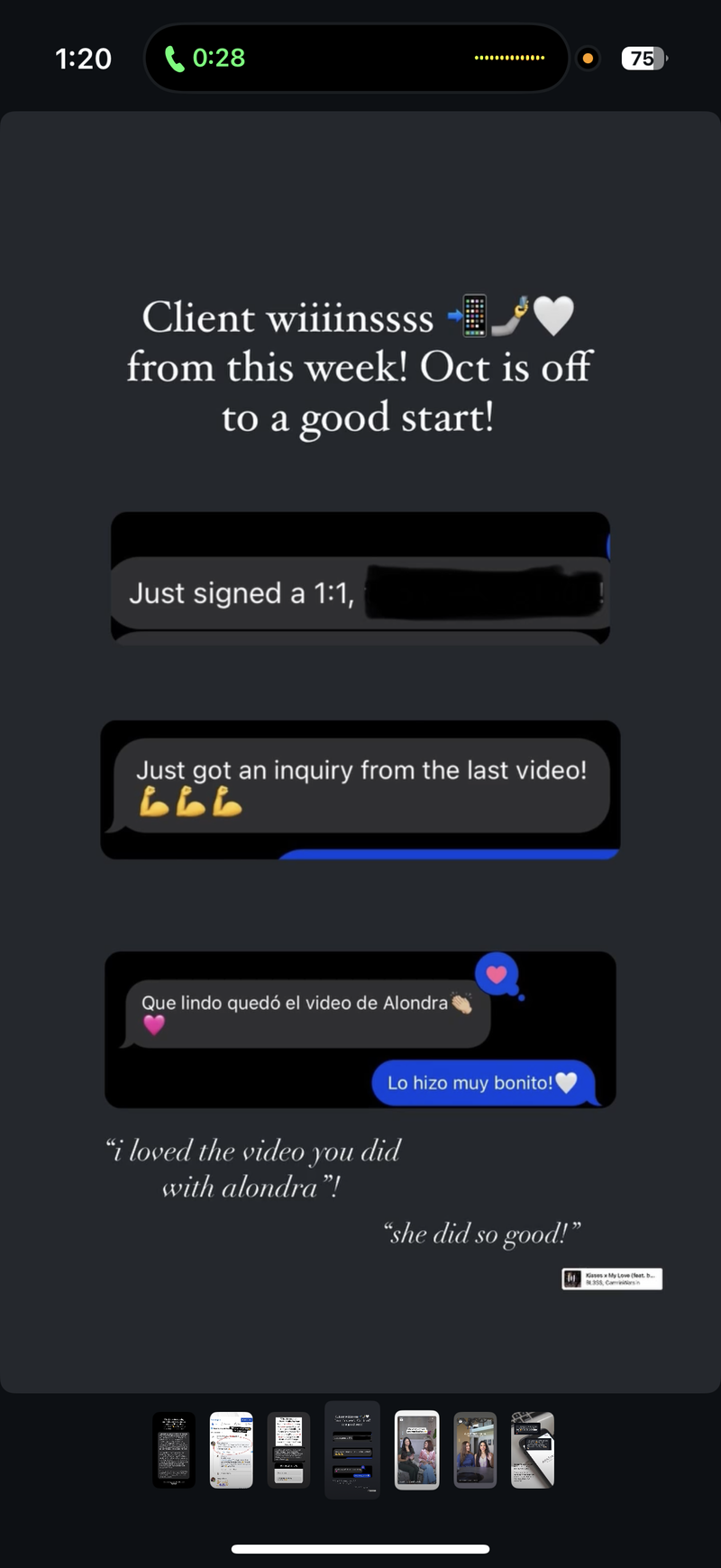Select the white chat screenshot thumbnail
The image size is (721, 1568).
coord(232,1449)
